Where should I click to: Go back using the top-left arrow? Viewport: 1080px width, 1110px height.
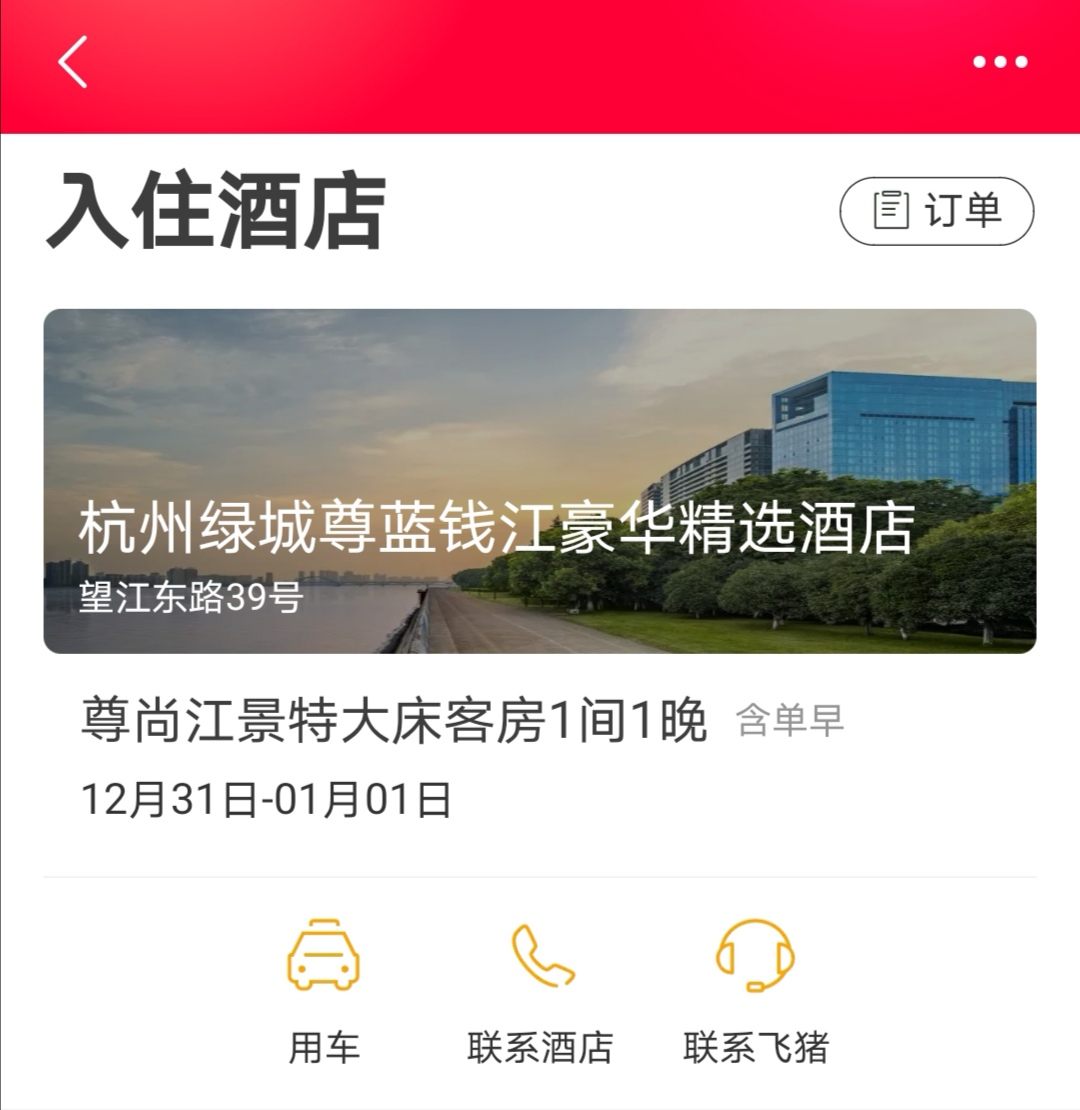(72, 62)
